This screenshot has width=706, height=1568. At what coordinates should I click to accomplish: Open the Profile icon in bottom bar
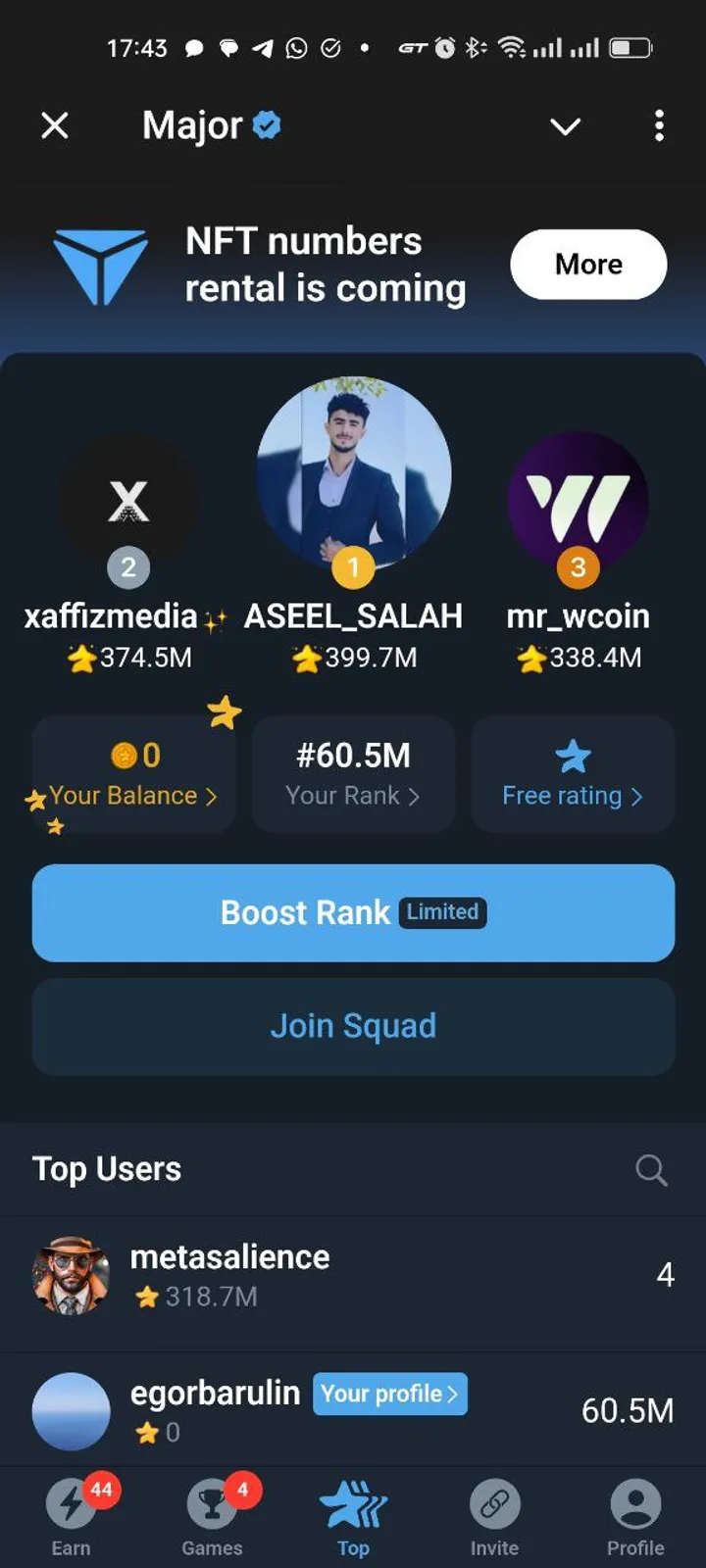pos(634,1504)
